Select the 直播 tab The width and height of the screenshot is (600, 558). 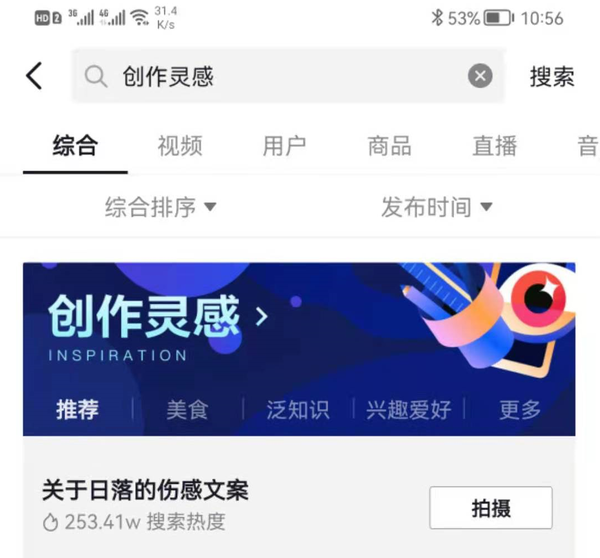coord(494,145)
